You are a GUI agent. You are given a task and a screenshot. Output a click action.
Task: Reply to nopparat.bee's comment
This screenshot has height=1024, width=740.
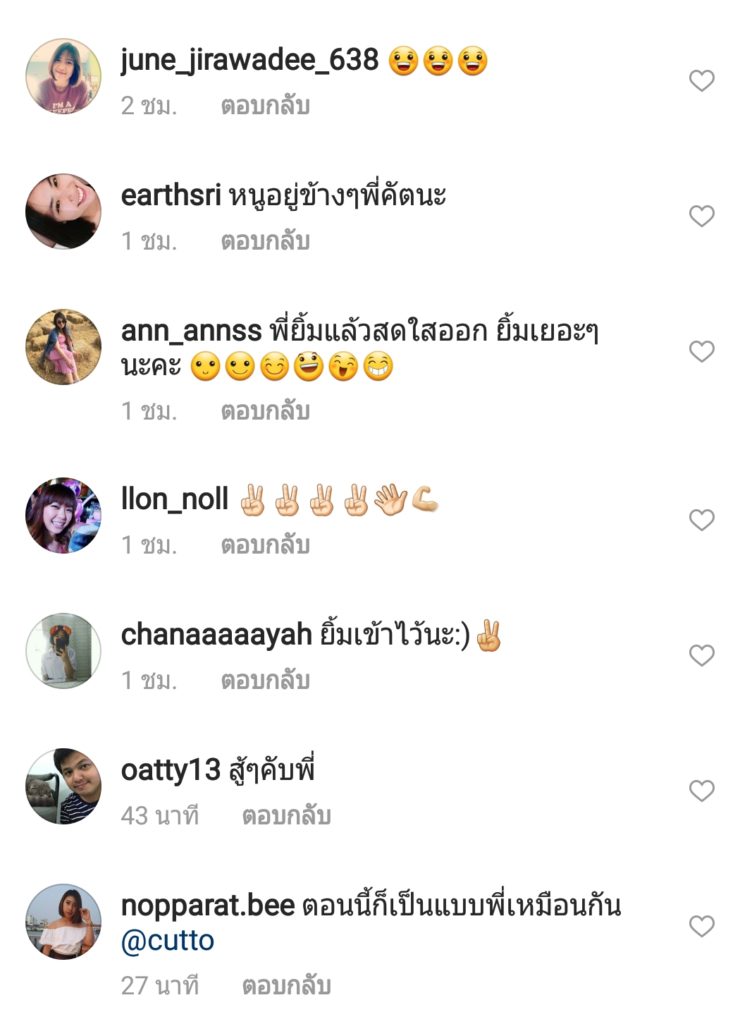click(x=286, y=985)
